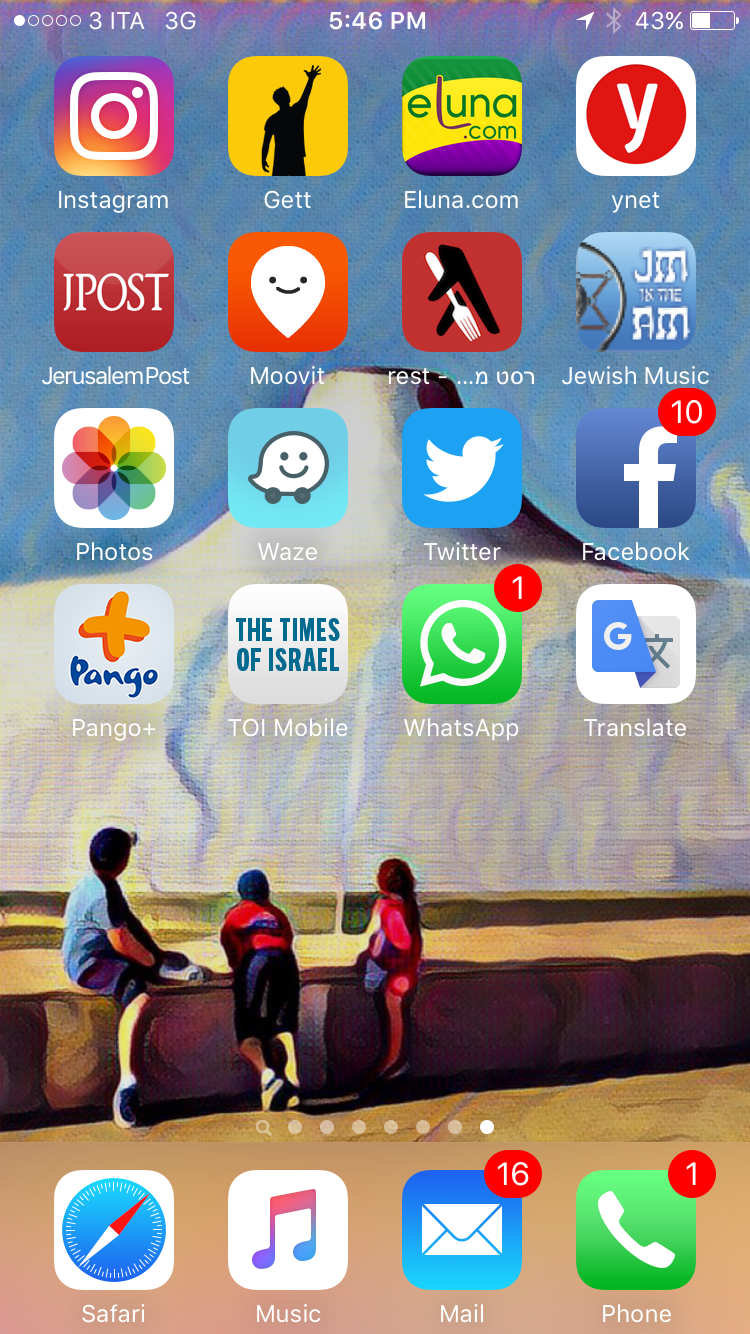The width and height of the screenshot is (750, 1334).
Task: Launch the JerusalemPost app
Action: click(114, 292)
